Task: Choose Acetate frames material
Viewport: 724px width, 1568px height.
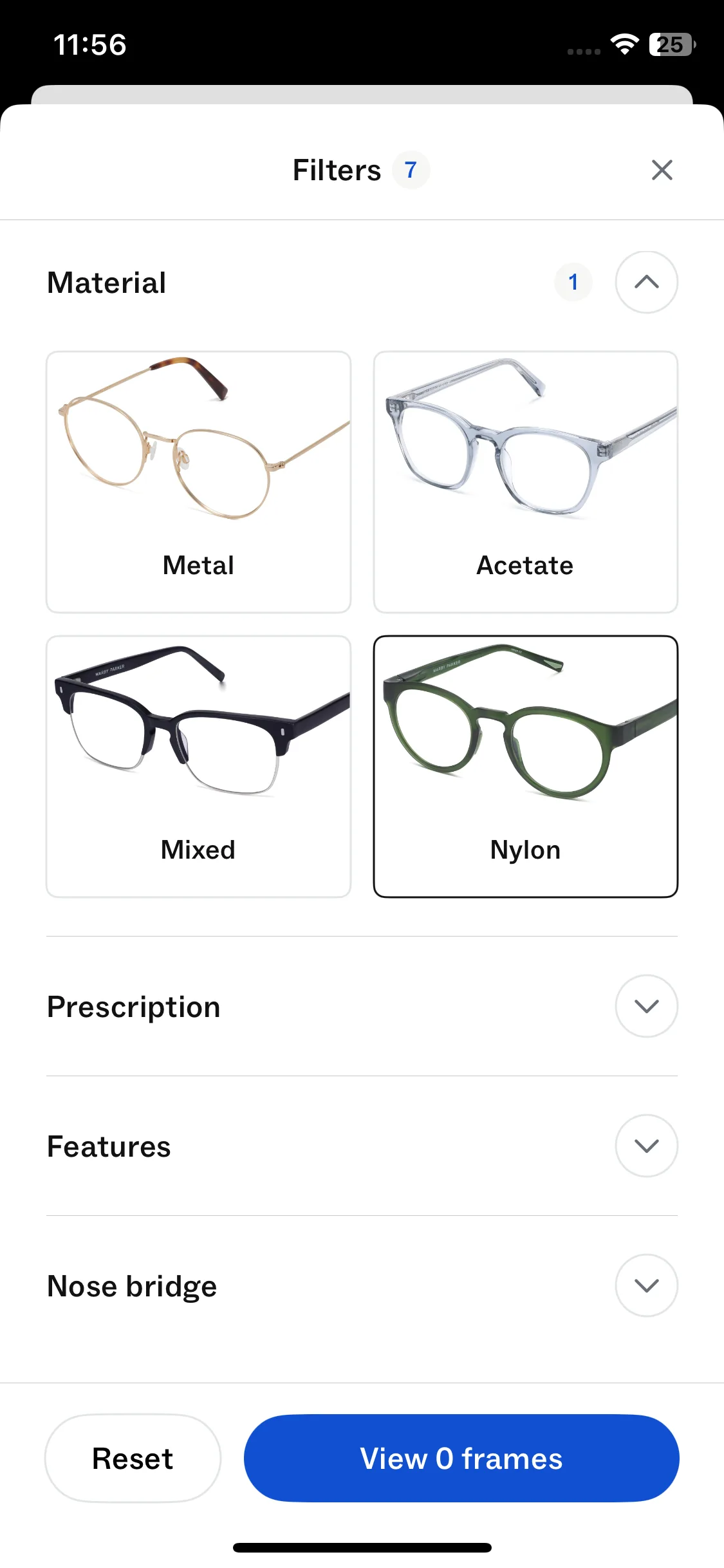Action: (525, 482)
